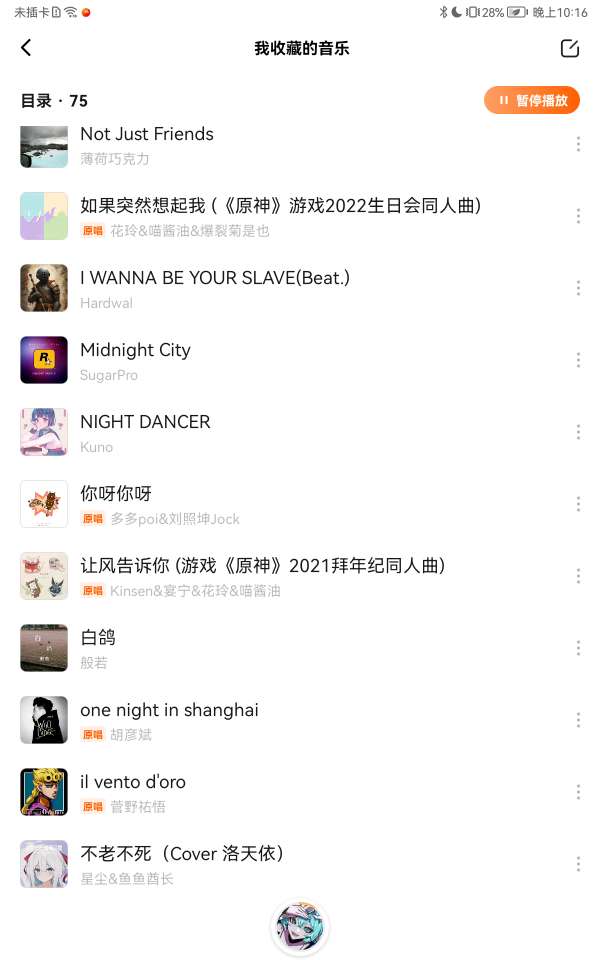Open more options for il vento d'oro
Viewport: 600px width, 960px height.
(x=578, y=792)
